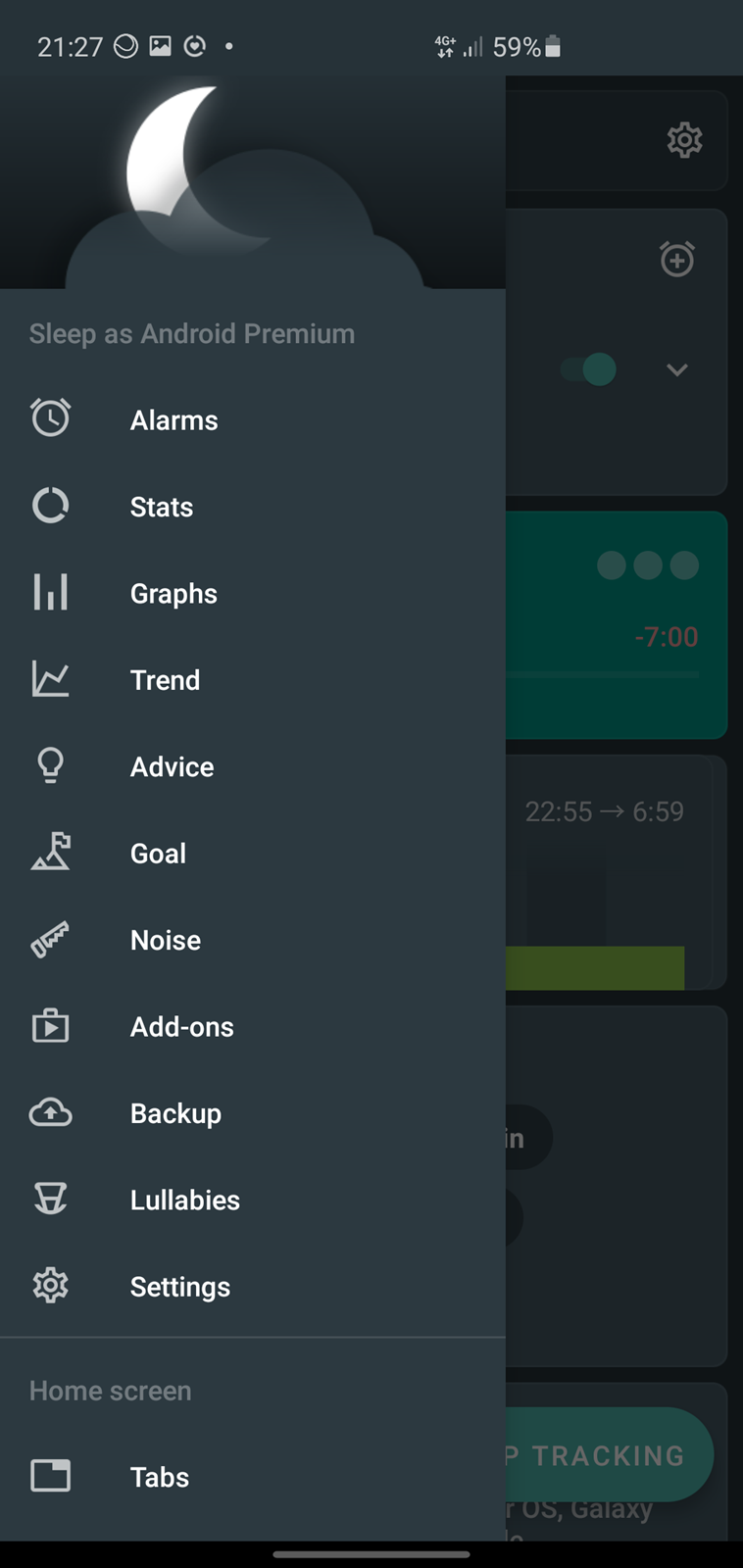The image size is (743, 1568).
Task: Select the Goal menu entry
Action: [x=253, y=853]
